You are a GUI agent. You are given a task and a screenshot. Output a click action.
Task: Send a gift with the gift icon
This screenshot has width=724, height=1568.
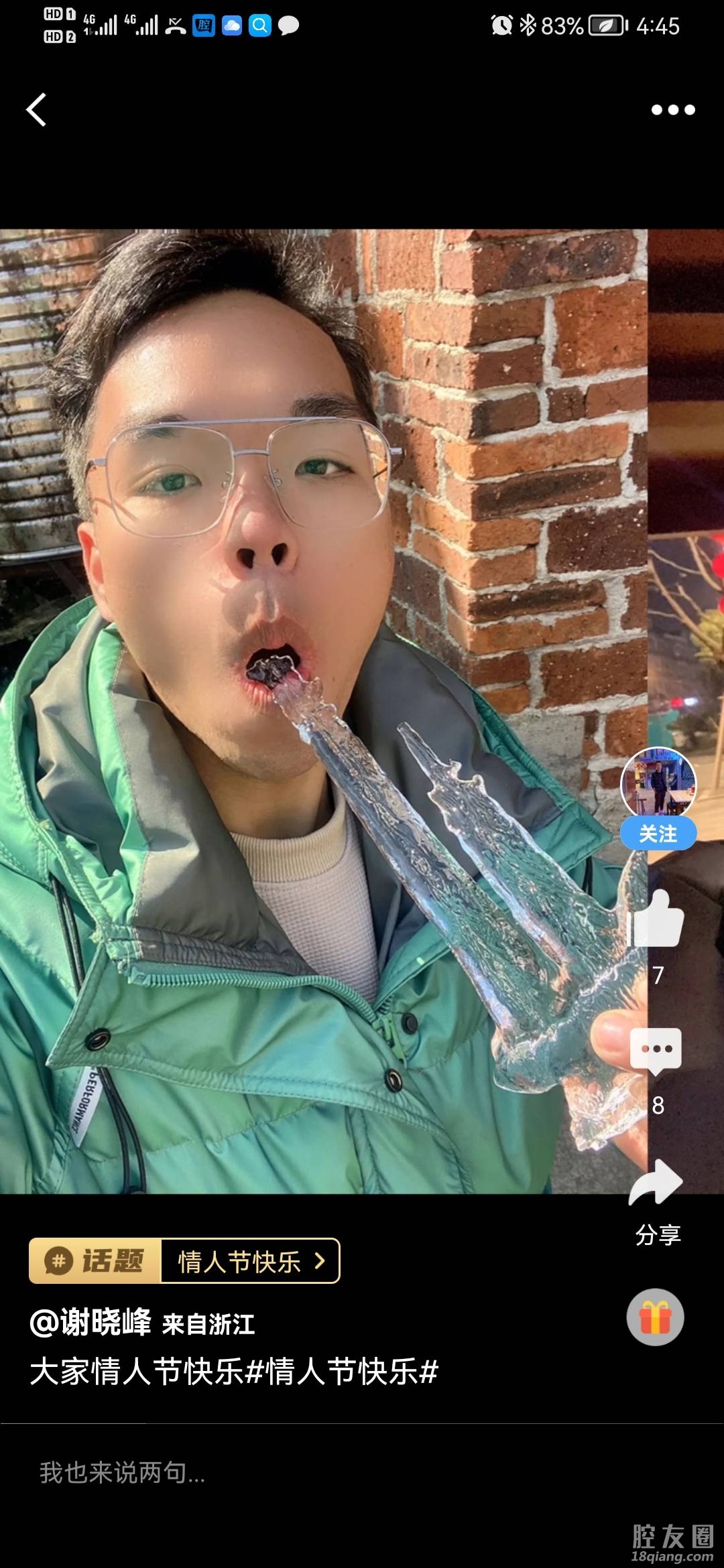(x=655, y=1317)
